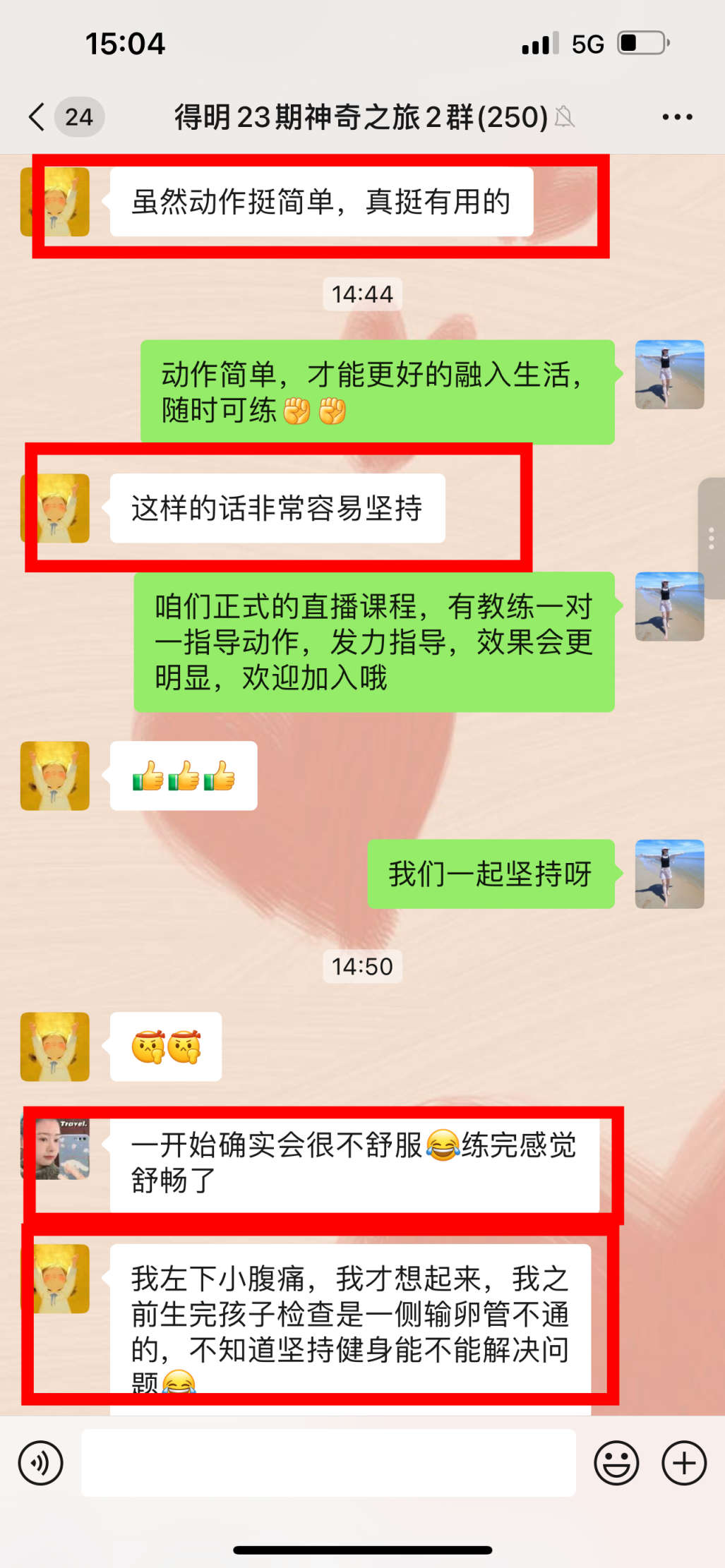Open the plus attachment menu
Viewport: 725px width, 1568px height.
click(683, 1463)
